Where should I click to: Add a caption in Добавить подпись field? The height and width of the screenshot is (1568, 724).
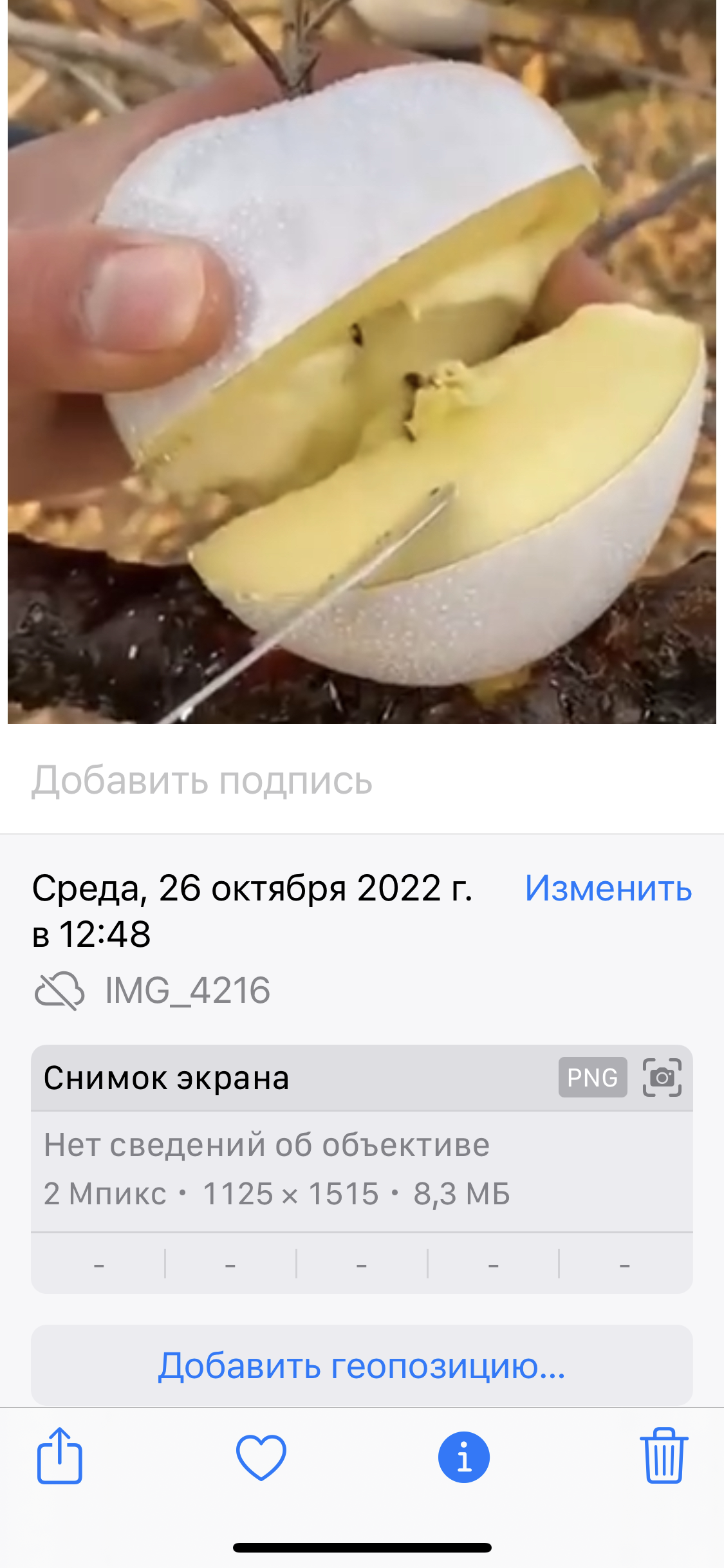(362, 781)
